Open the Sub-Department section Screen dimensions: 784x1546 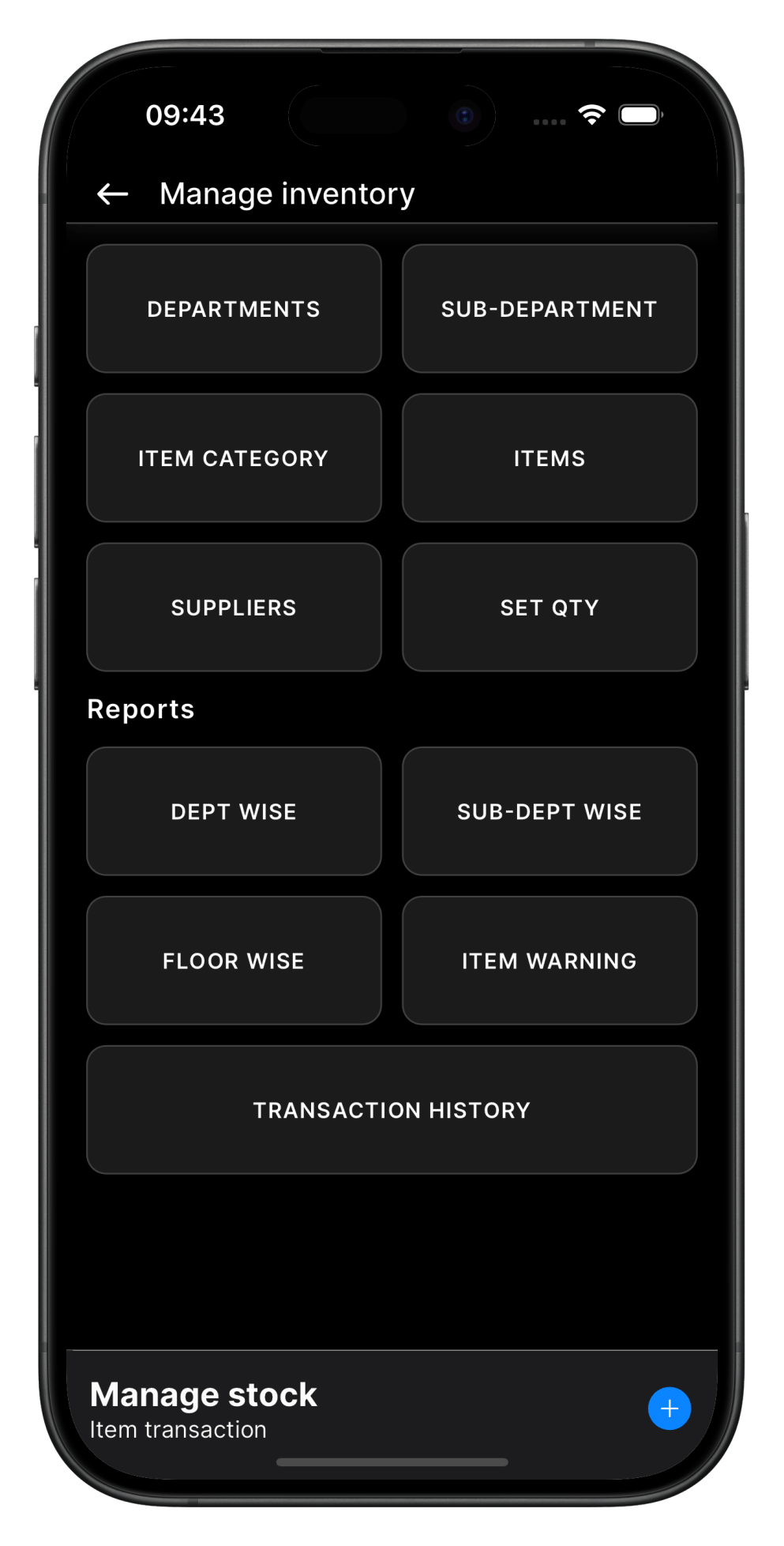coord(550,309)
